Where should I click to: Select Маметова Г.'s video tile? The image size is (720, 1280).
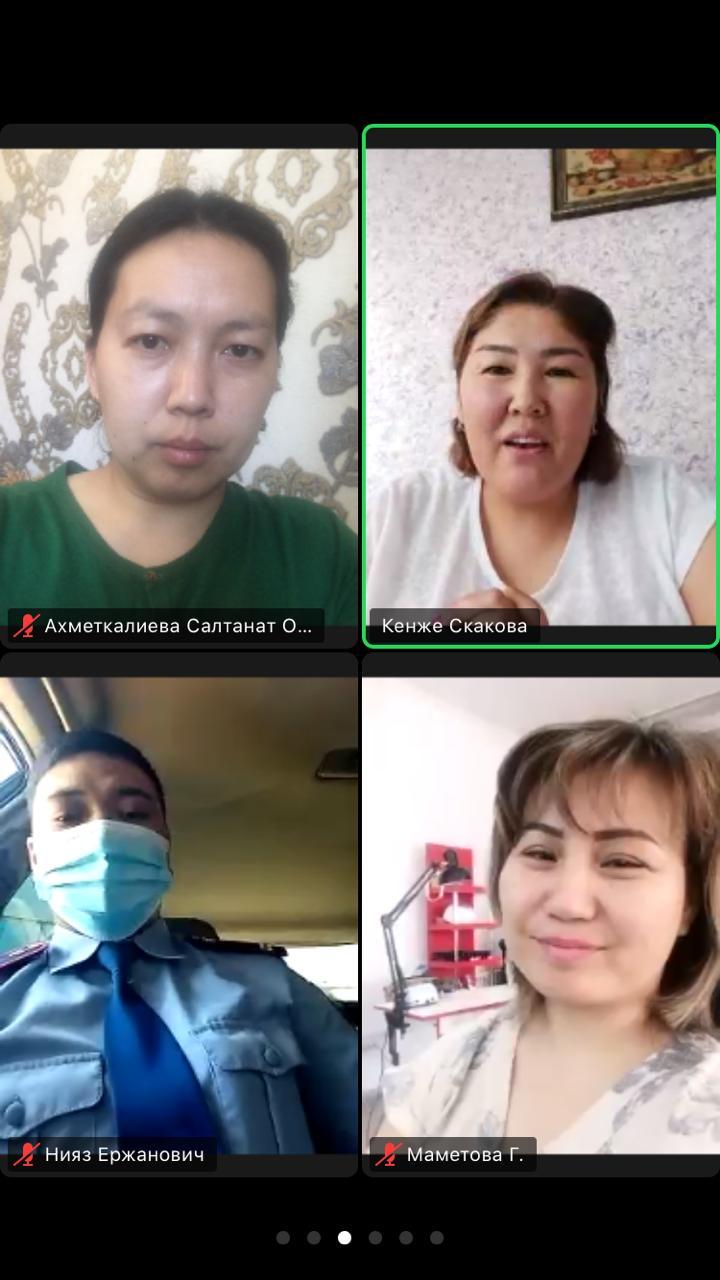541,914
